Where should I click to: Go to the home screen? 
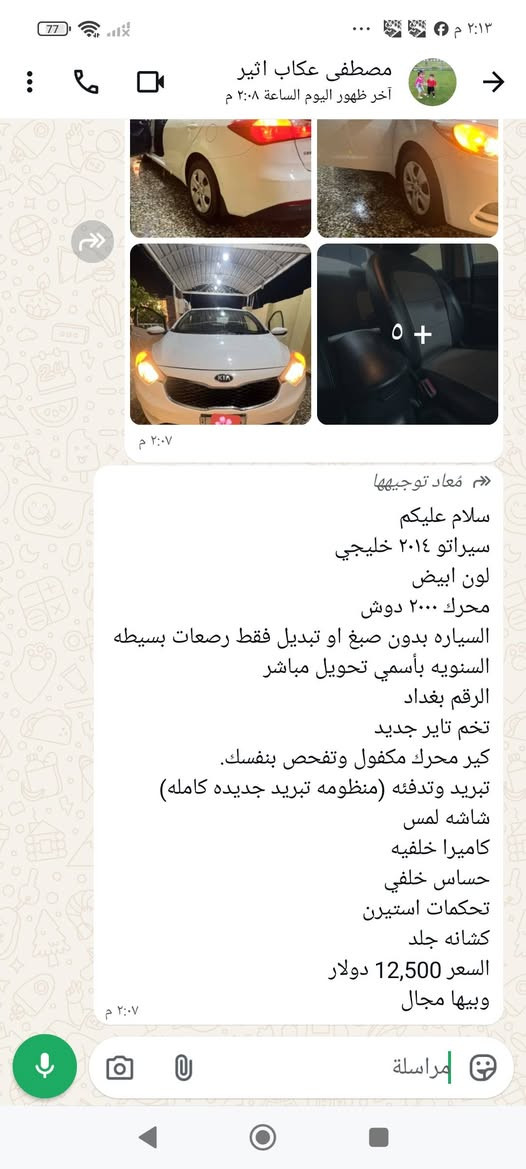coord(262,1137)
